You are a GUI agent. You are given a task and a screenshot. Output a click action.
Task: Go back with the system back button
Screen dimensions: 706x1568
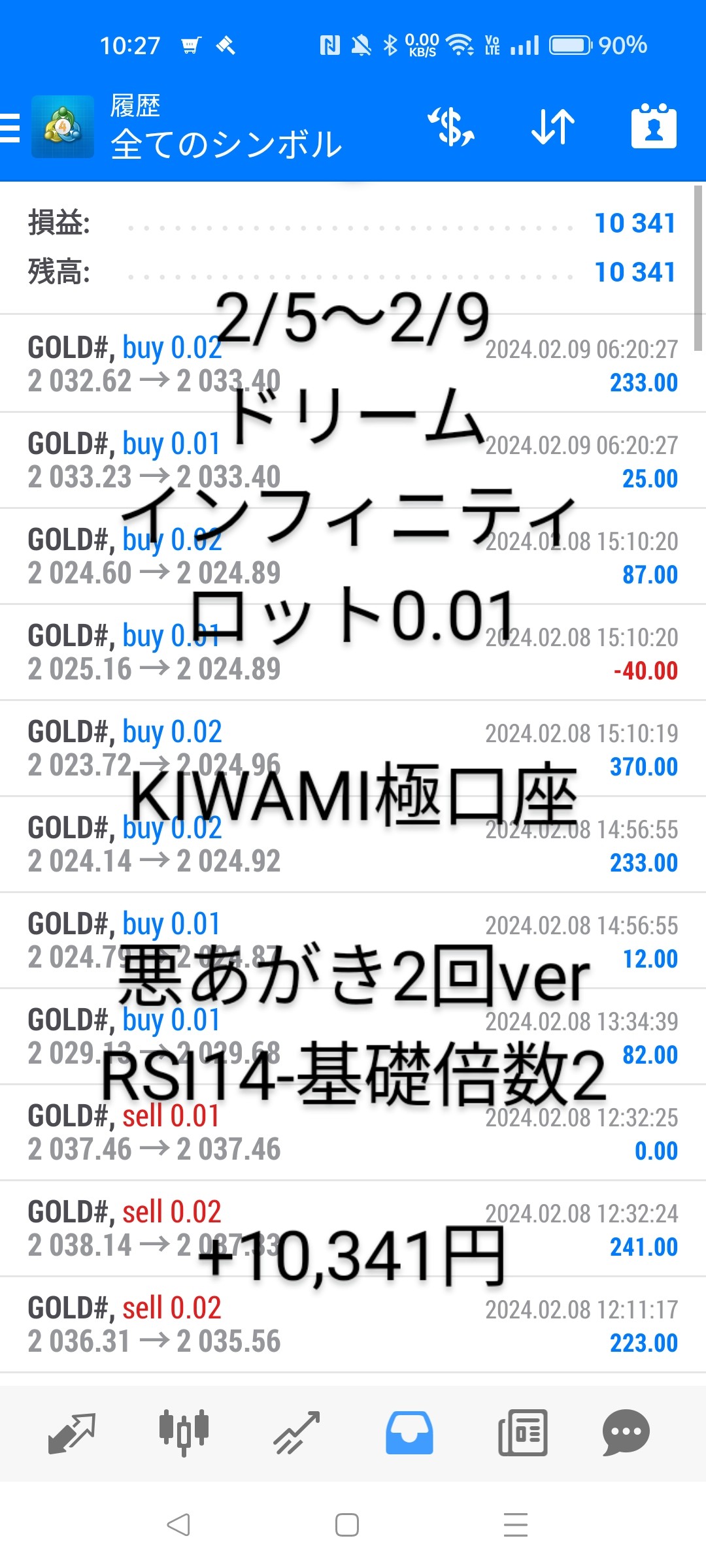click(178, 1525)
